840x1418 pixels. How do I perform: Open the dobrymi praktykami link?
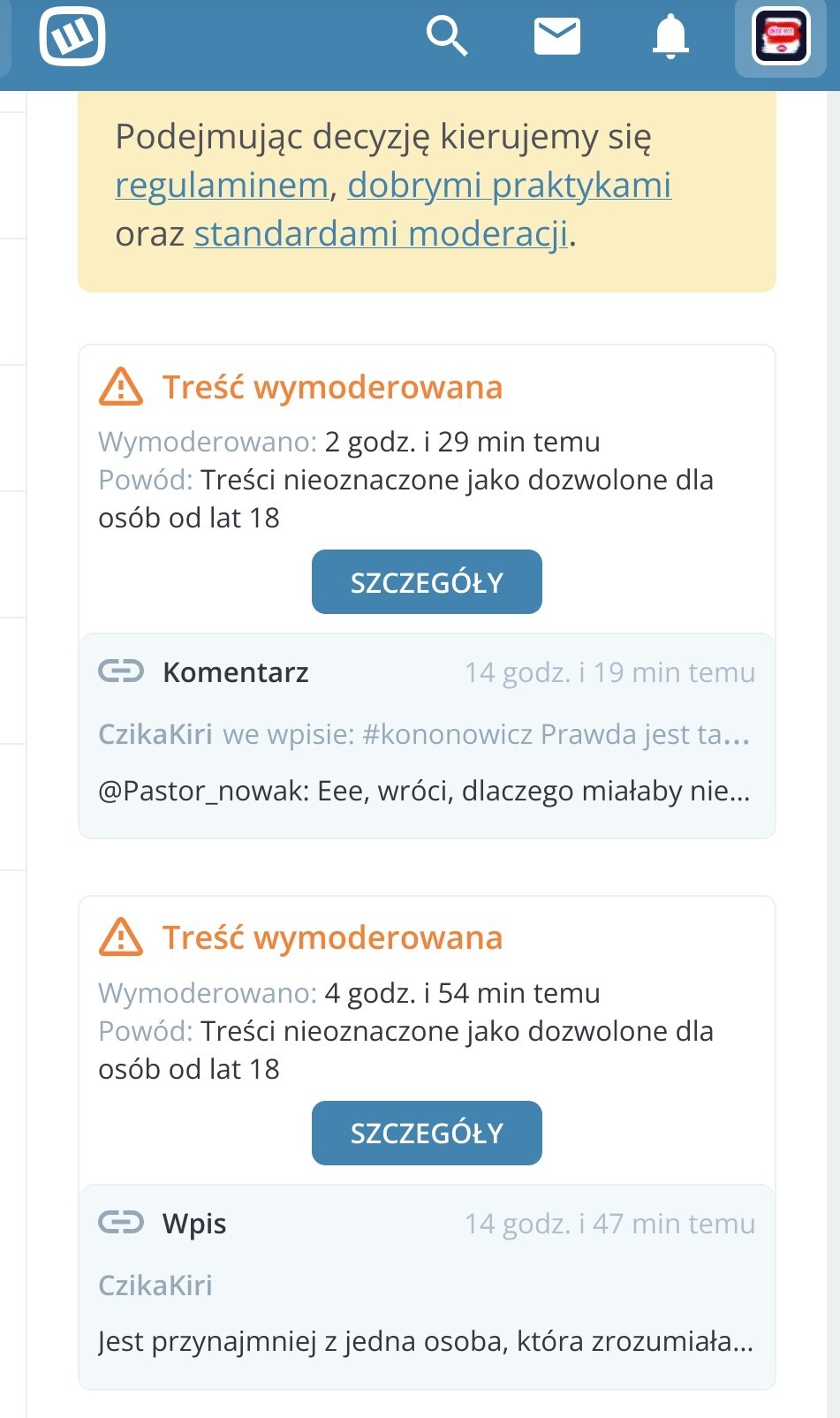[509, 186]
